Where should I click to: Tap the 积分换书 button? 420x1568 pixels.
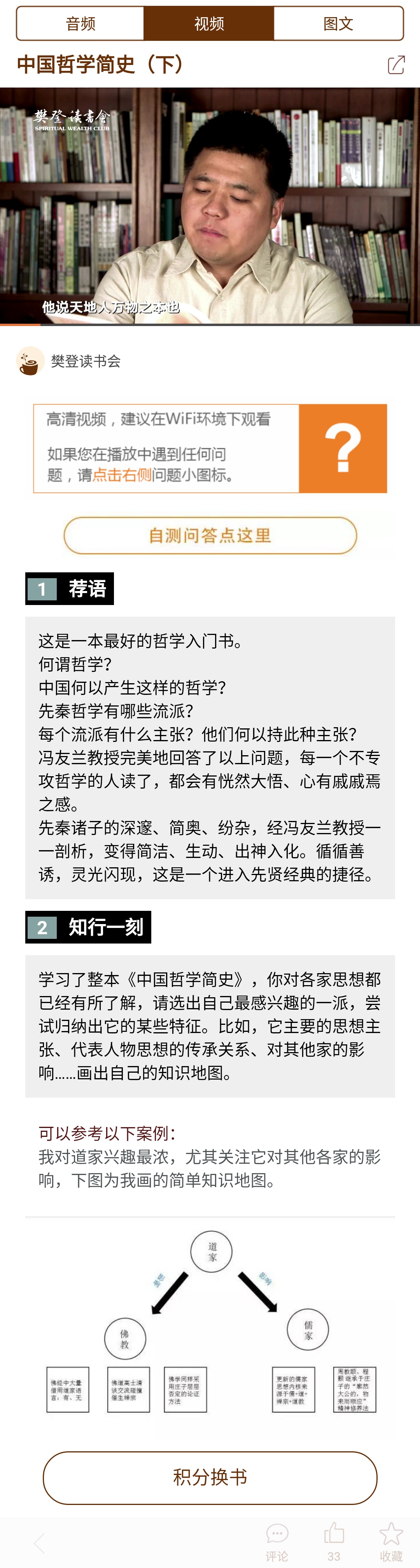point(210,1477)
